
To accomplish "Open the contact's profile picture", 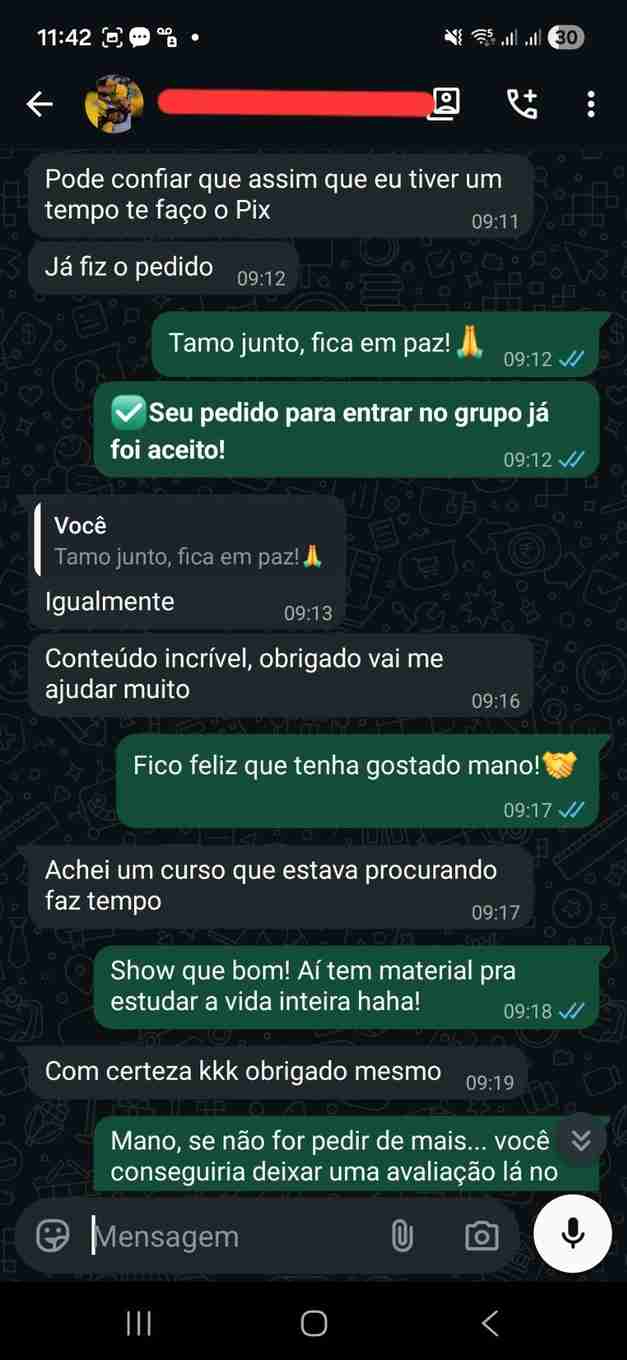I will click(114, 104).
